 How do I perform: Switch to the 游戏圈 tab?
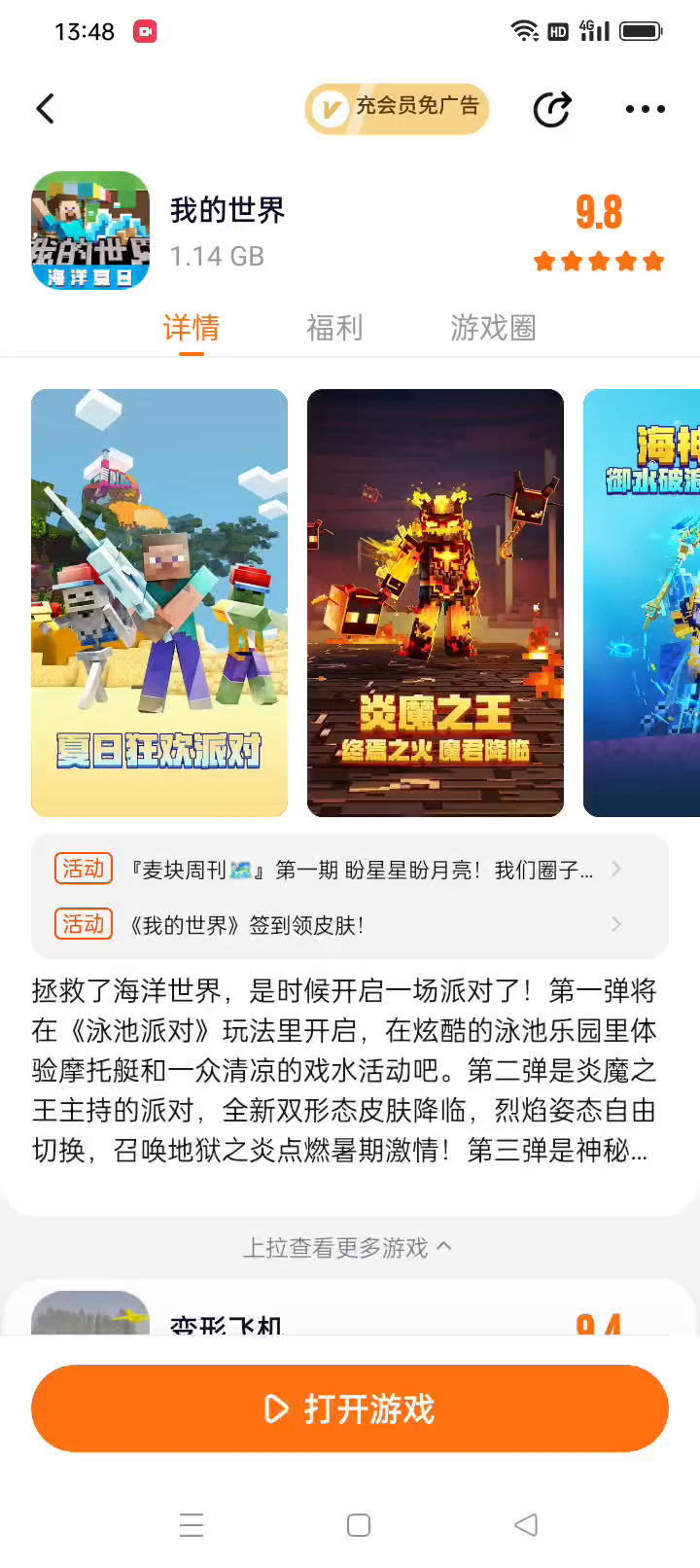pos(493,328)
